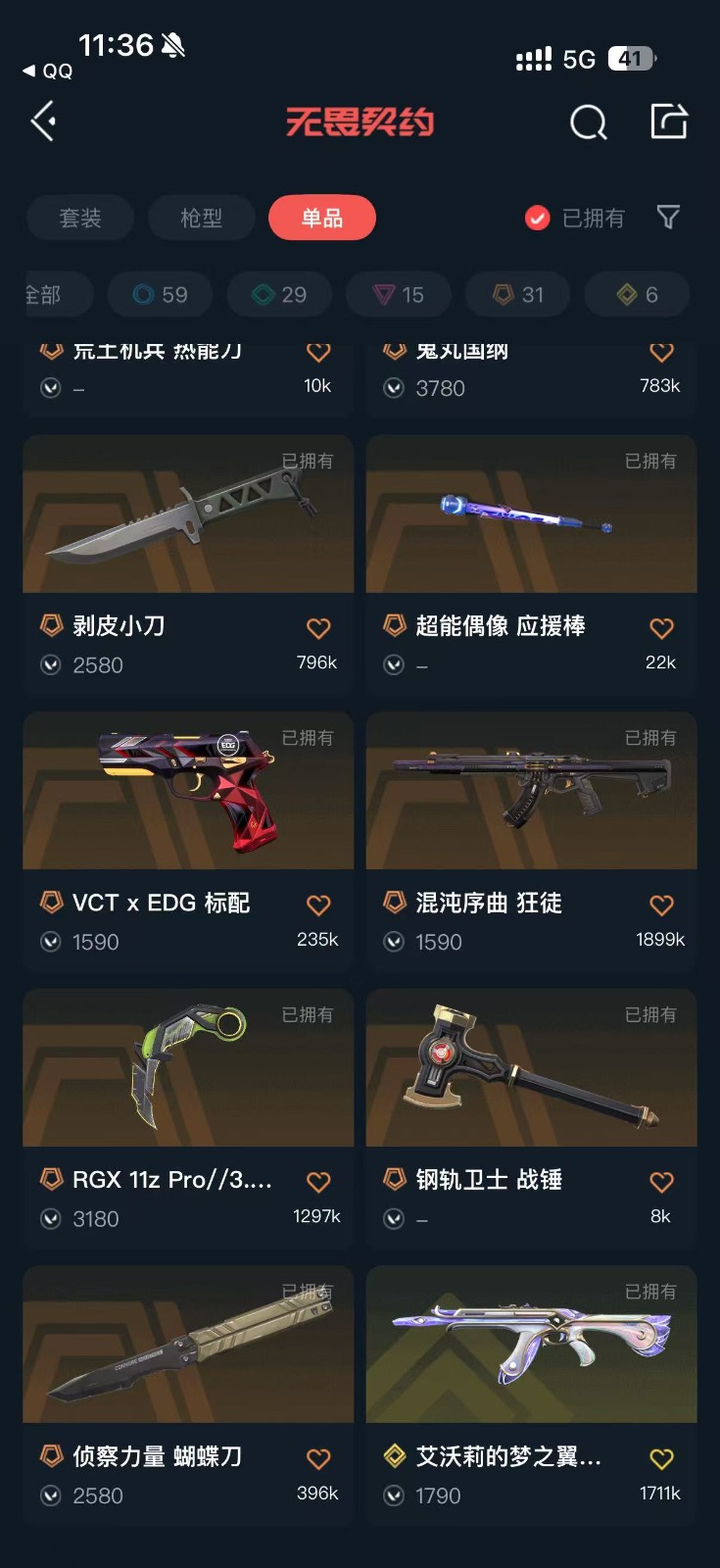Image resolution: width=720 pixels, height=1568 pixels.
Task: Select the tier chip showing 59
Action: pyautogui.click(x=160, y=295)
